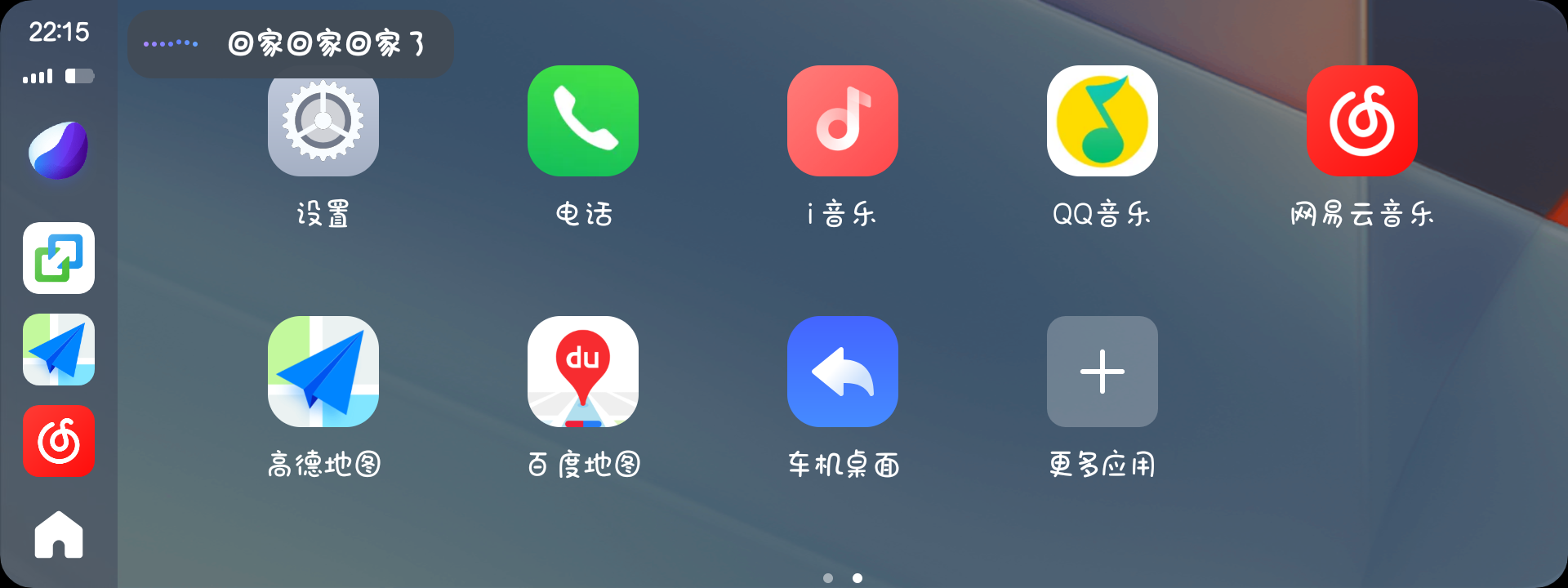Open the screen-switch icon in the sidebar
Image resolution: width=1568 pixels, height=588 pixels.
click(x=59, y=258)
